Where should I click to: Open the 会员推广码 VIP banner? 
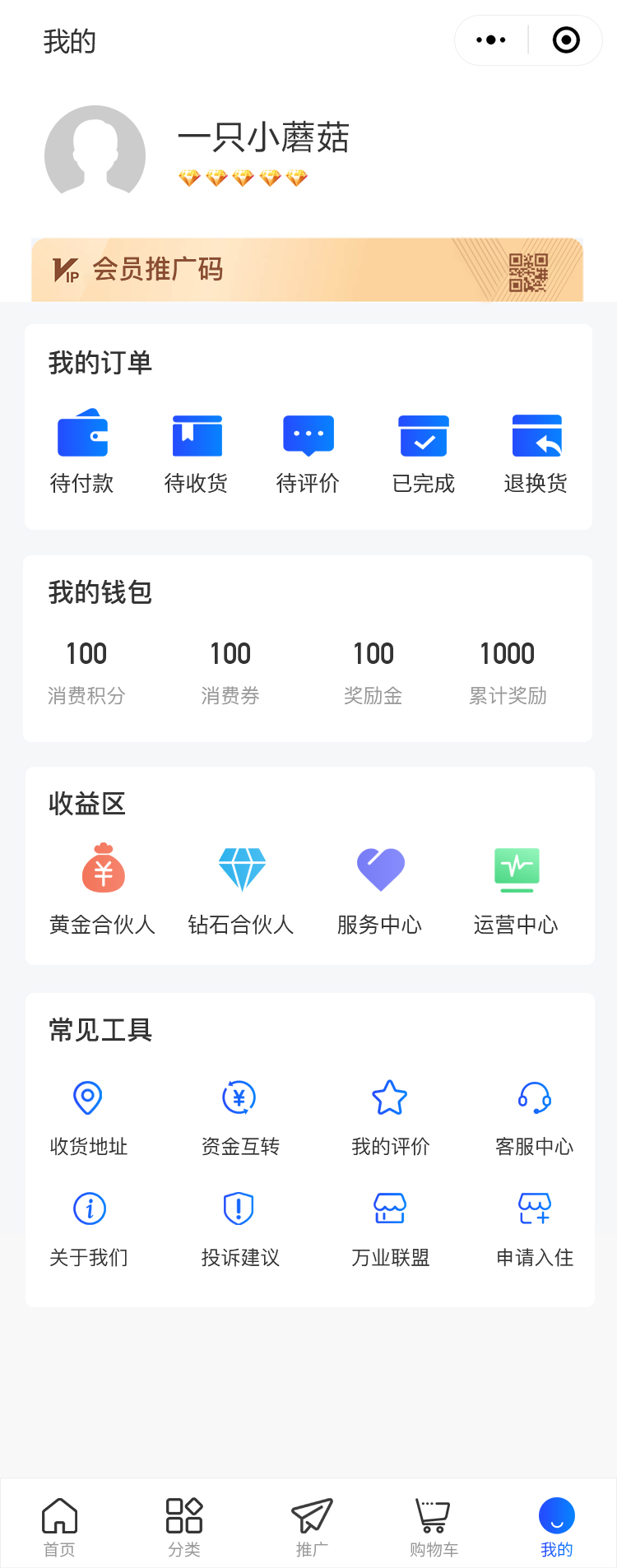(307, 270)
